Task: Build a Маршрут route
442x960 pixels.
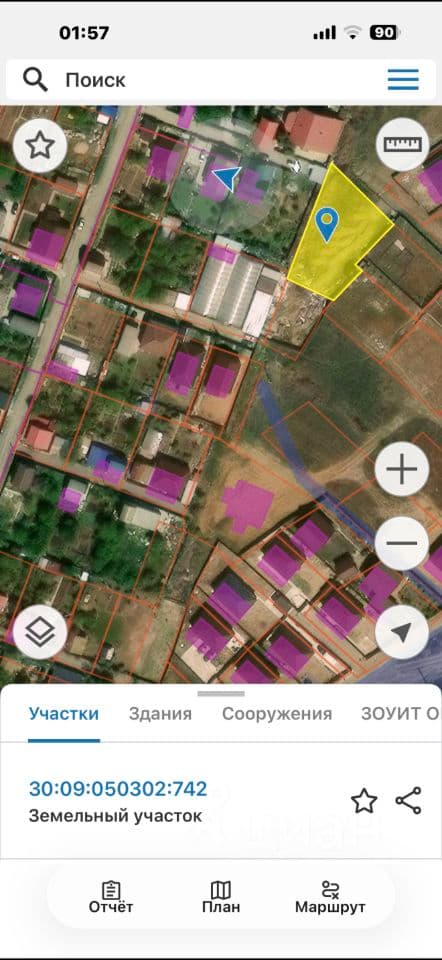Action: click(330, 898)
